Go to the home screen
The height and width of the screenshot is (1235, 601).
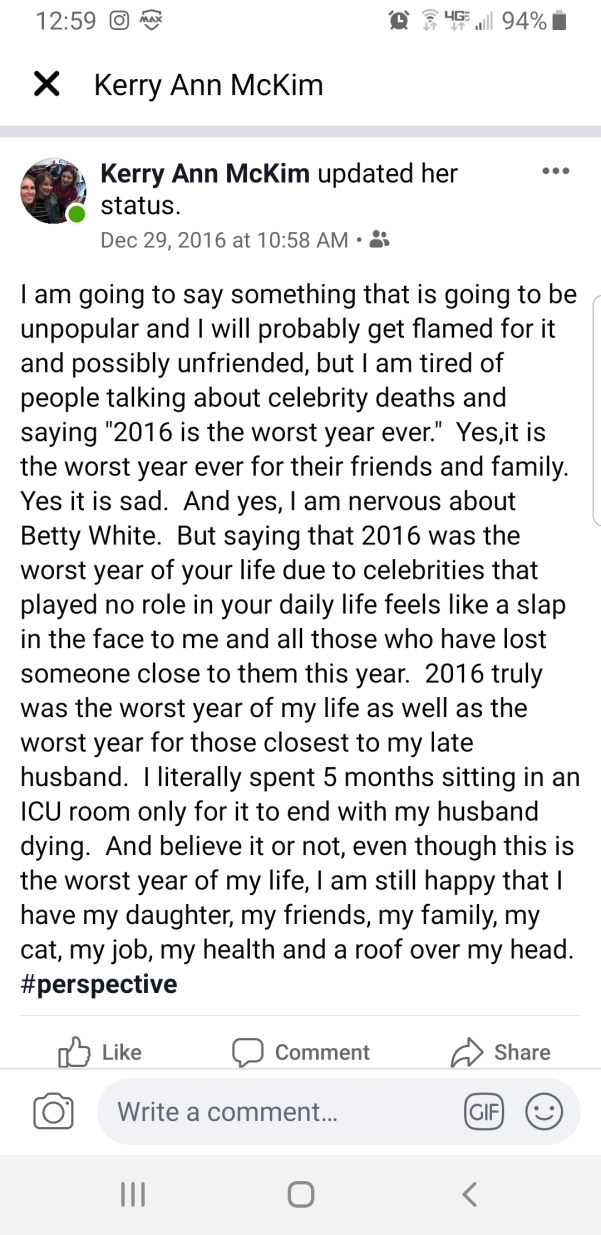(301, 1194)
